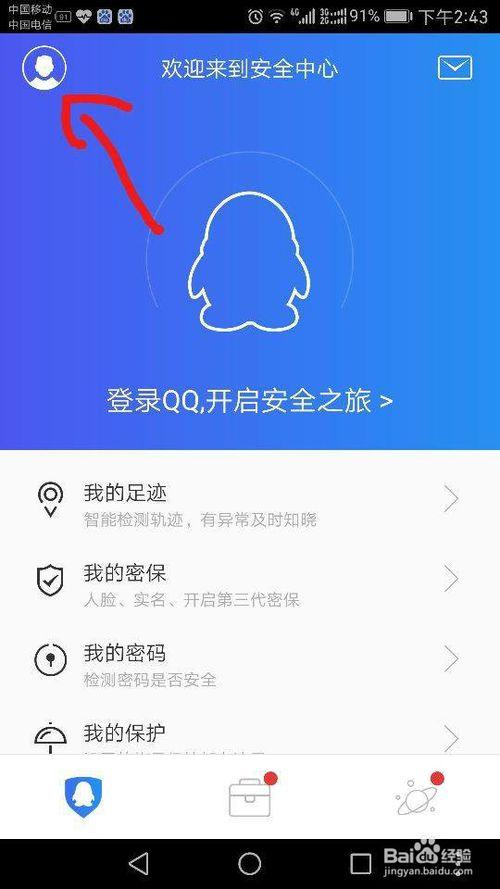The width and height of the screenshot is (500, 889).
Task: Open 我的足迹 row
Action: point(250,500)
